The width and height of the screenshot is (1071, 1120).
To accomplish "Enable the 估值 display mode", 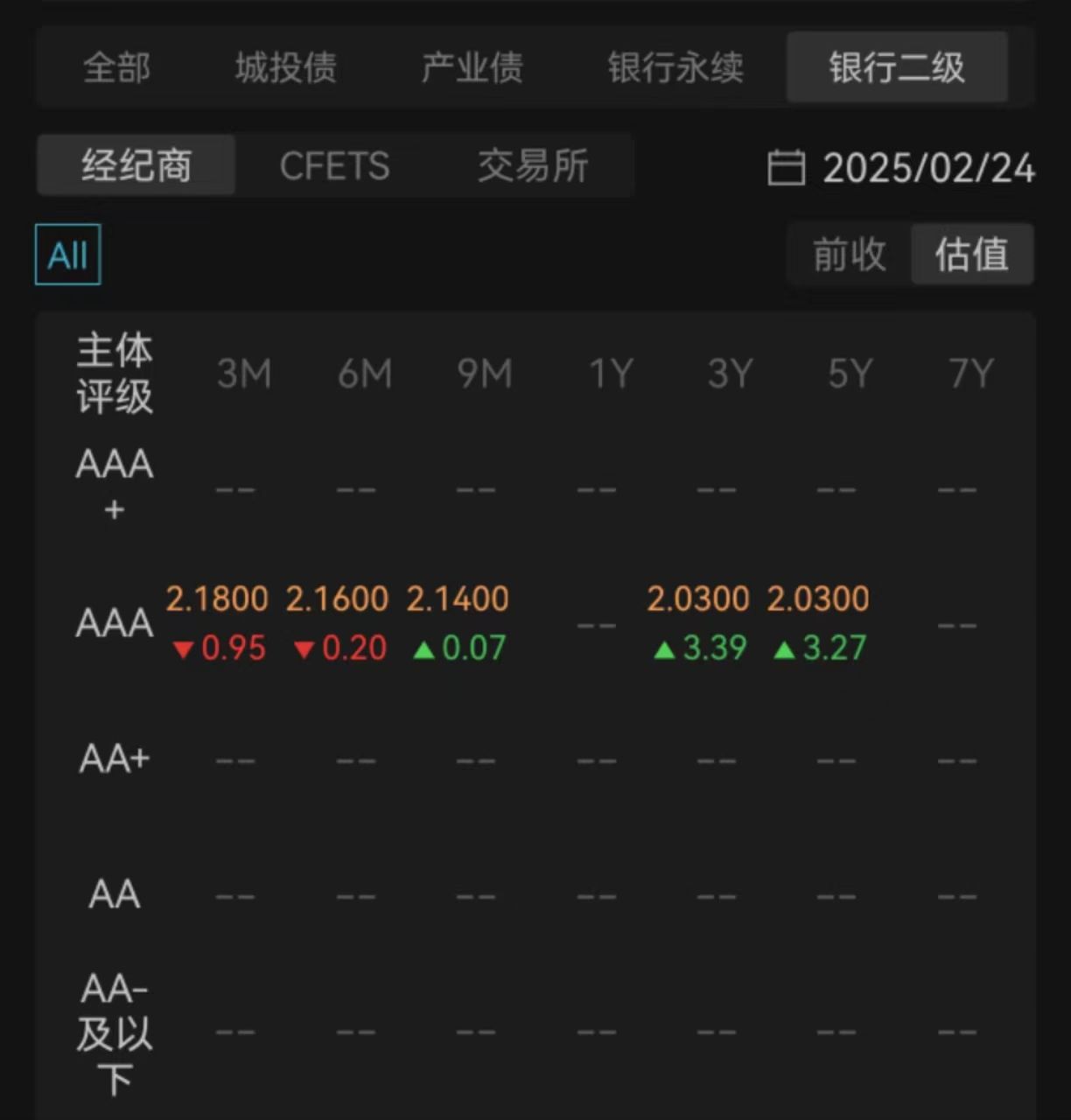I will [x=971, y=255].
